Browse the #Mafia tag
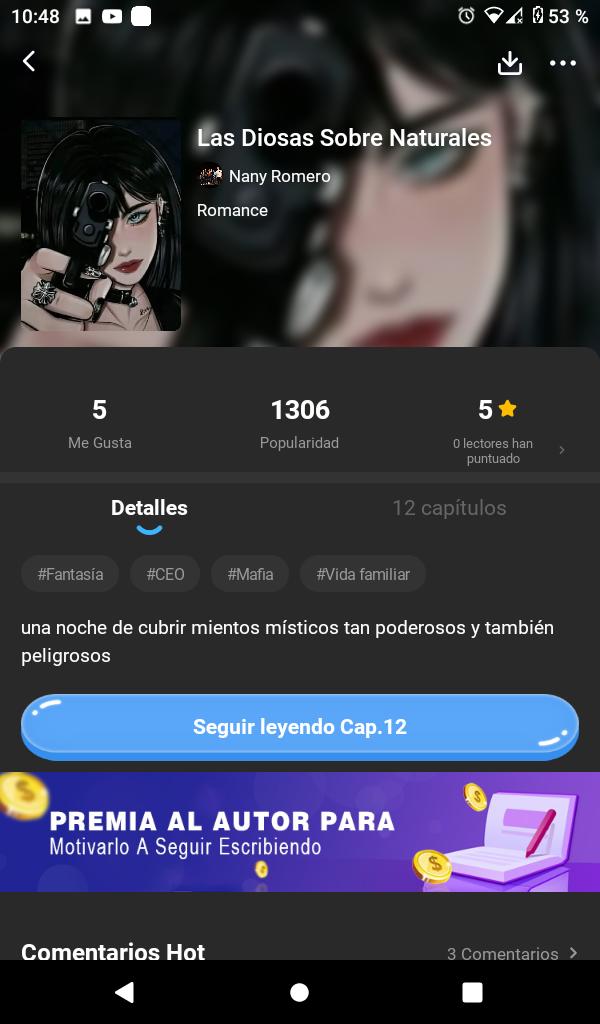 point(250,574)
